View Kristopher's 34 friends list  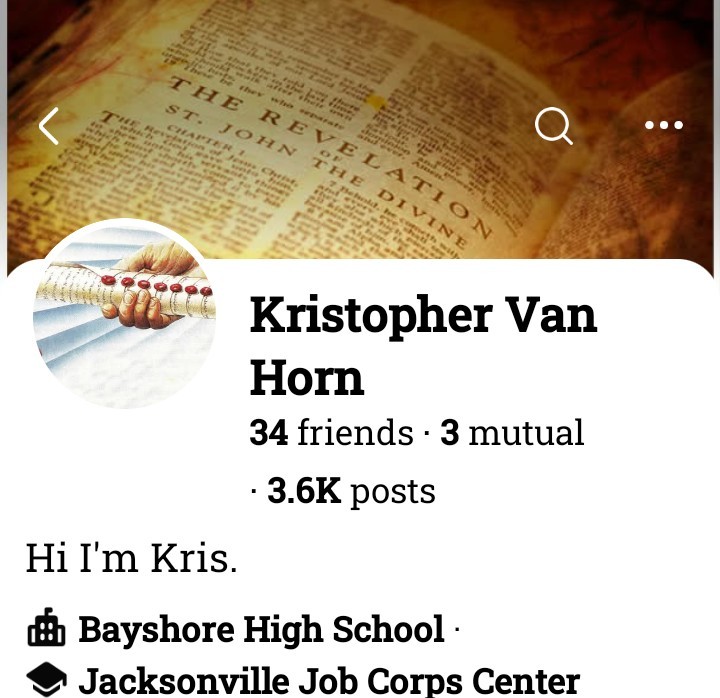point(331,433)
